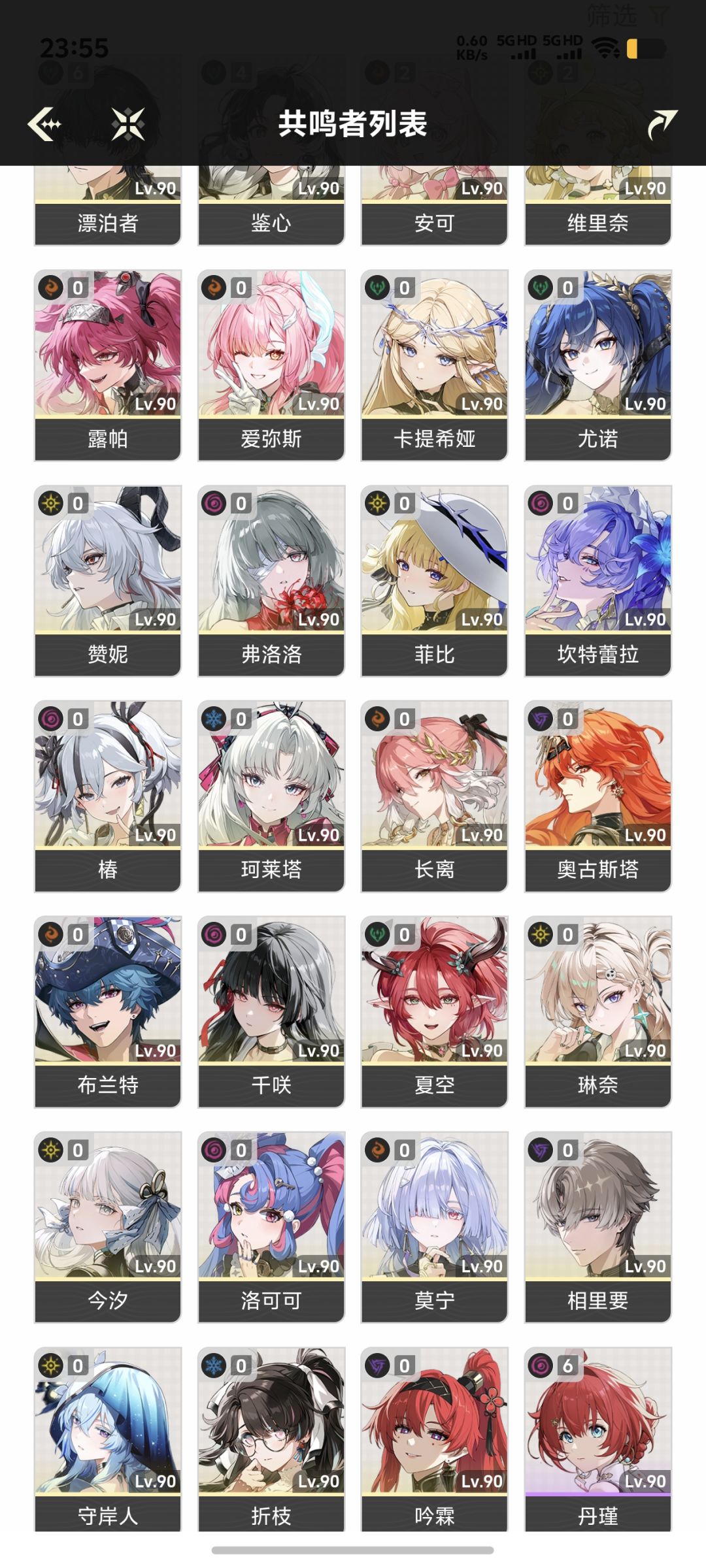Tap the back arrow icon
This screenshot has height=1568, width=706.
click(x=46, y=123)
